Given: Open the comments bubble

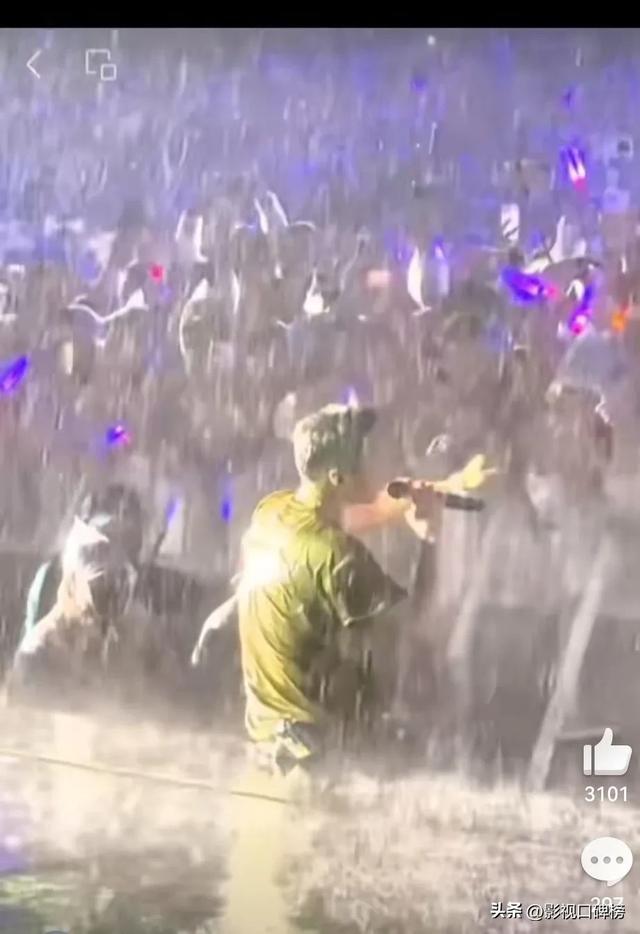Looking at the screenshot, I should pos(606,860).
